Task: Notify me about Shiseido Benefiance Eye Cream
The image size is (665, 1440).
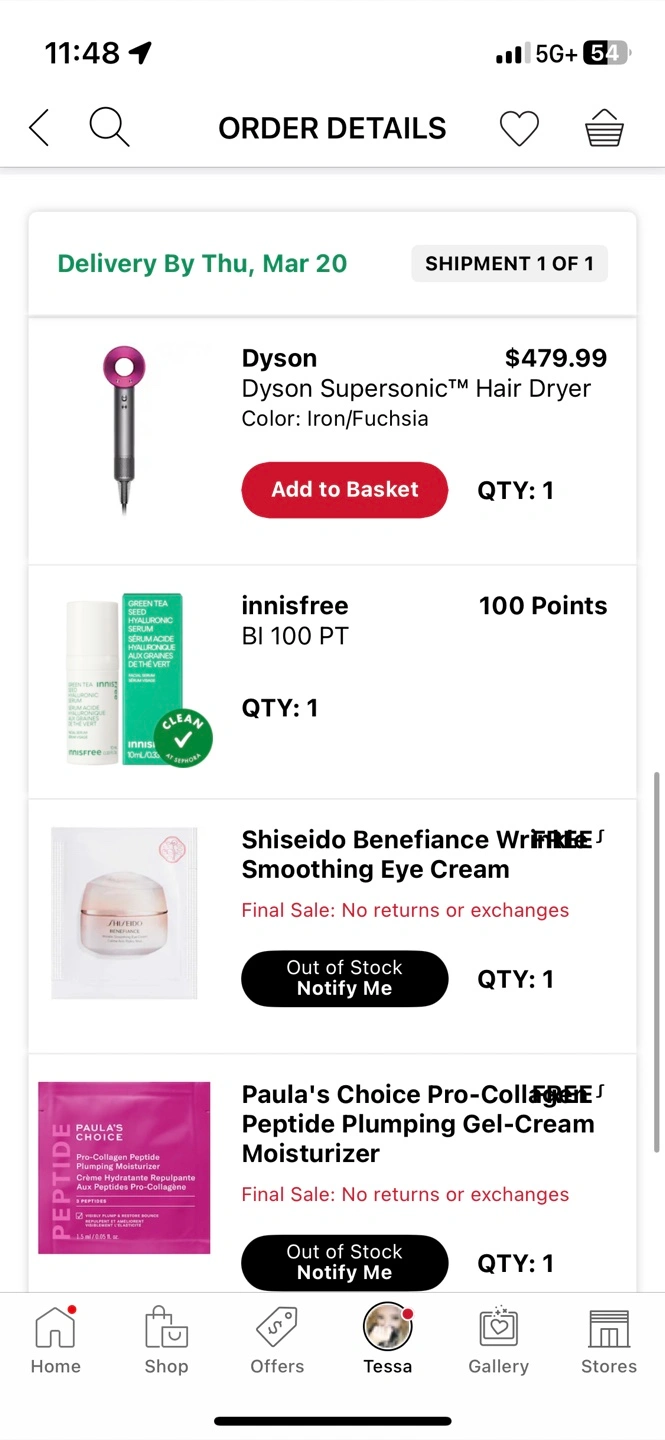Action: pos(344,978)
